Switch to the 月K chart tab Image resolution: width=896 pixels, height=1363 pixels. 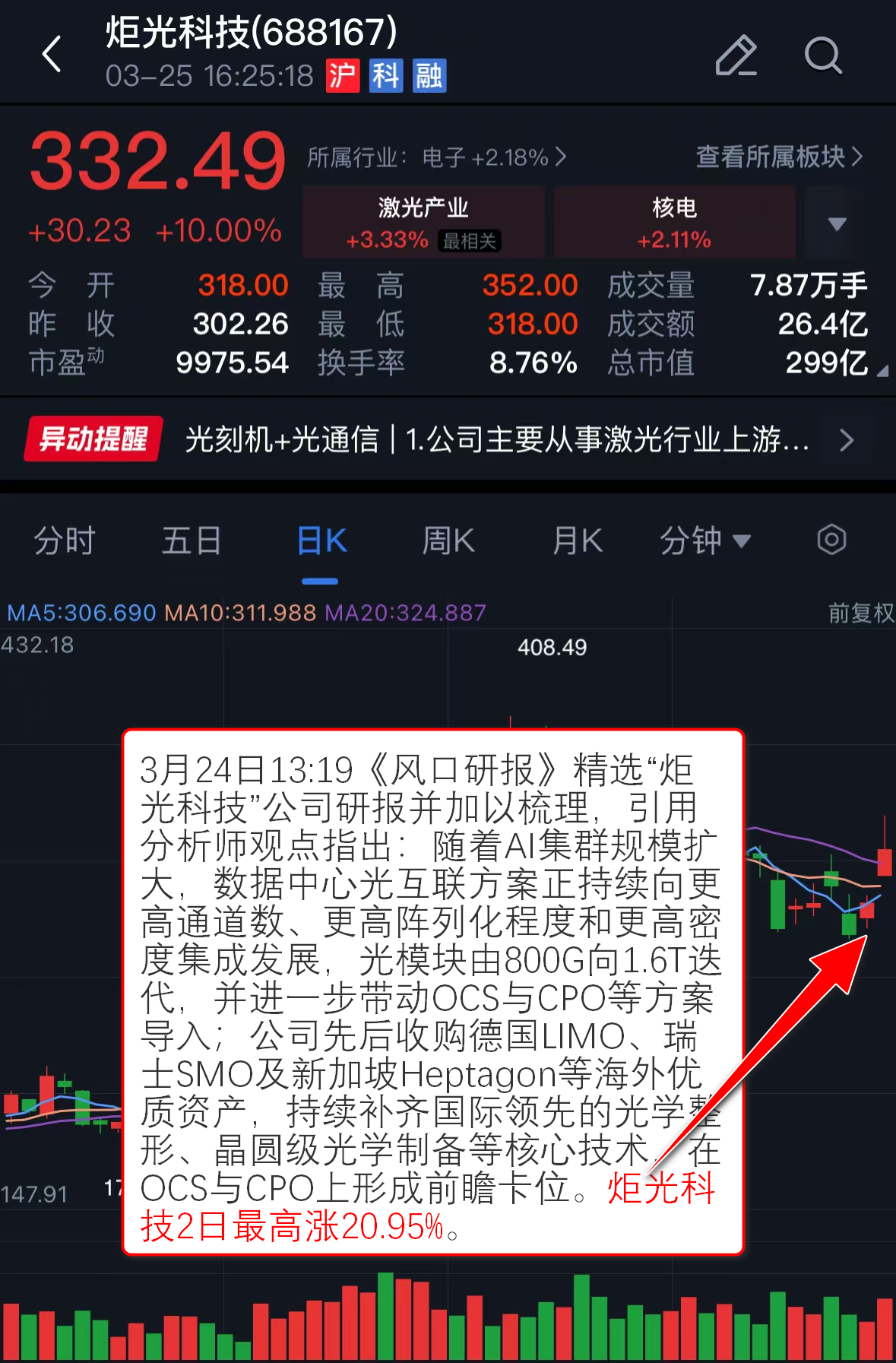(x=577, y=541)
